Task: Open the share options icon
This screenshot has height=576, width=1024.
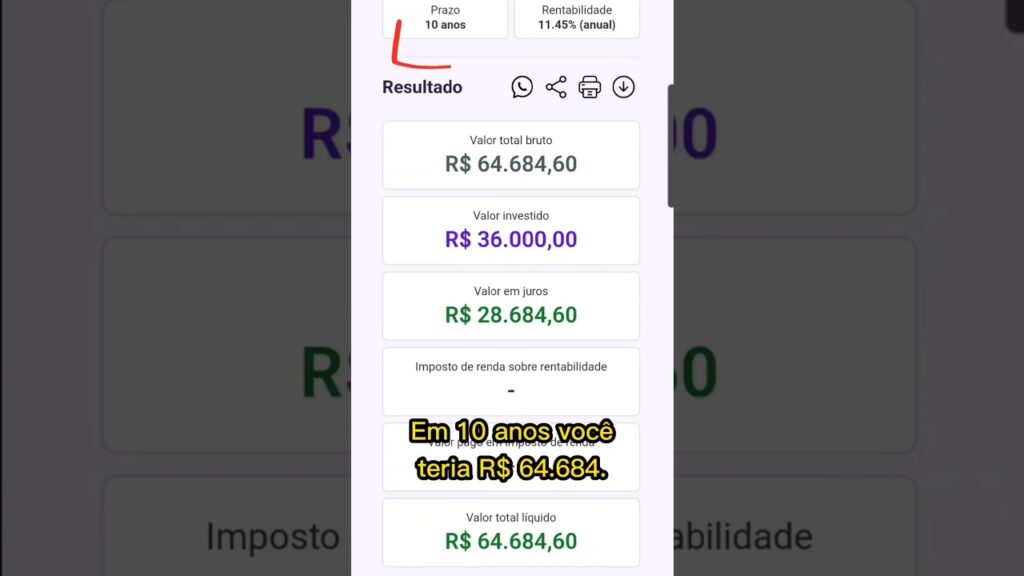Action: click(x=556, y=87)
